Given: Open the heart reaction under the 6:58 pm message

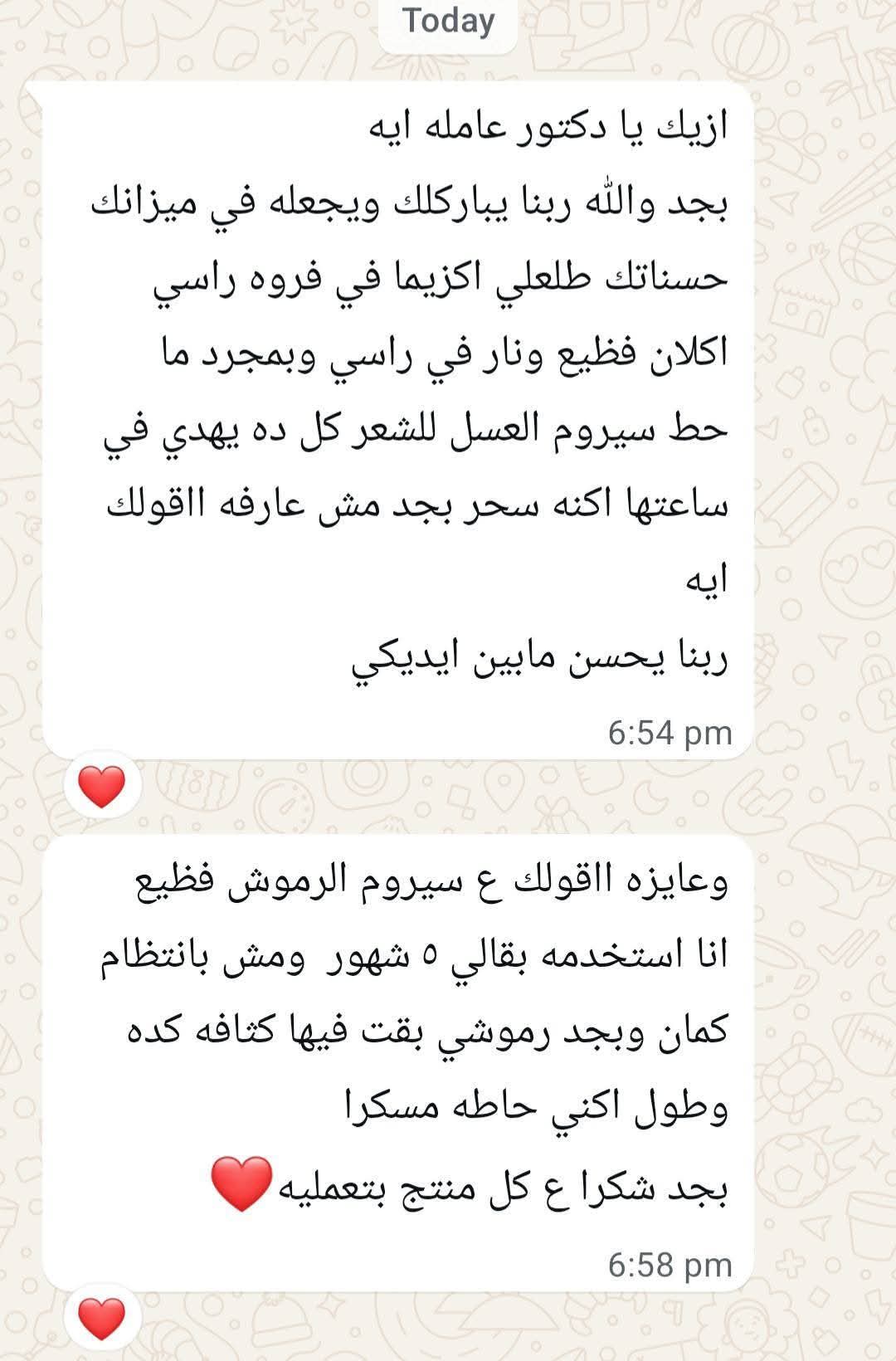Looking at the screenshot, I should [x=101, y=1319].
